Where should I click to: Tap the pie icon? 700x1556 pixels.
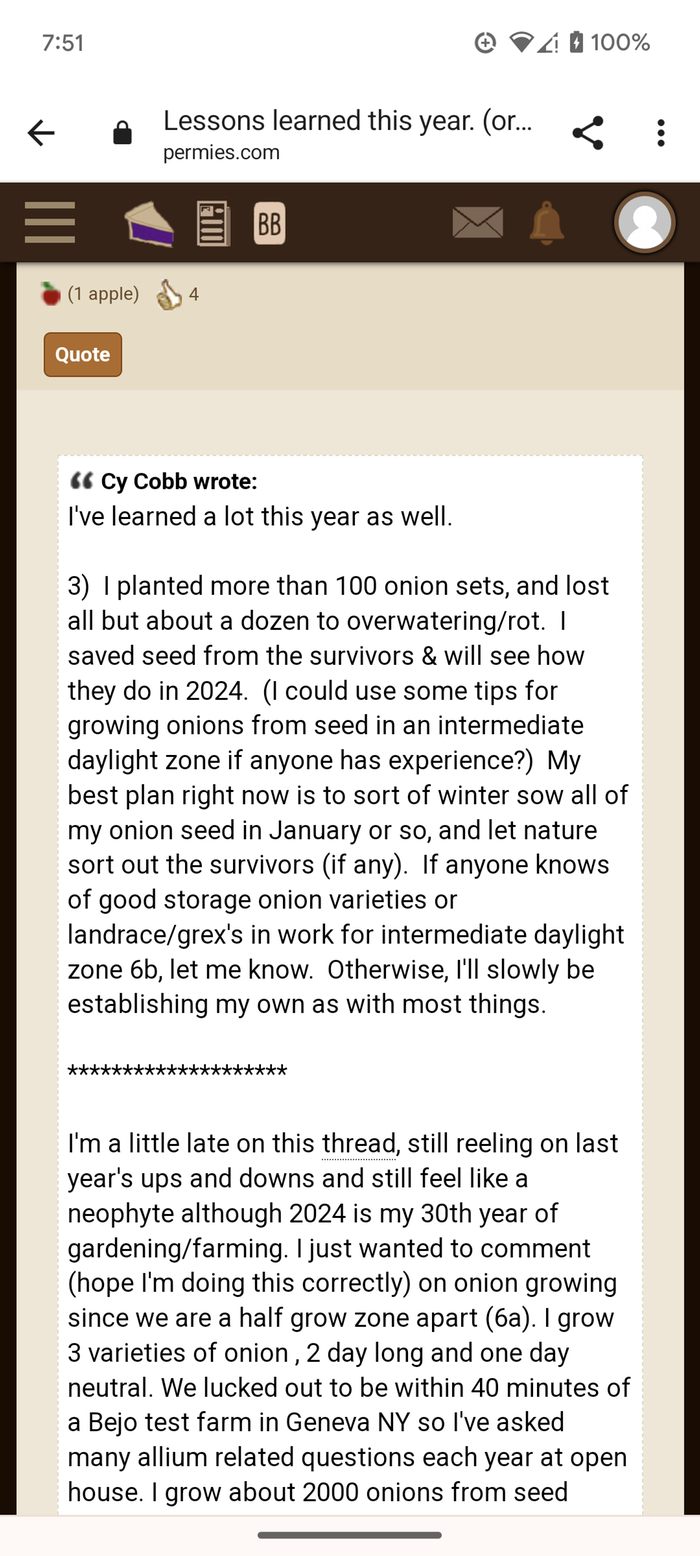point(149,223)
